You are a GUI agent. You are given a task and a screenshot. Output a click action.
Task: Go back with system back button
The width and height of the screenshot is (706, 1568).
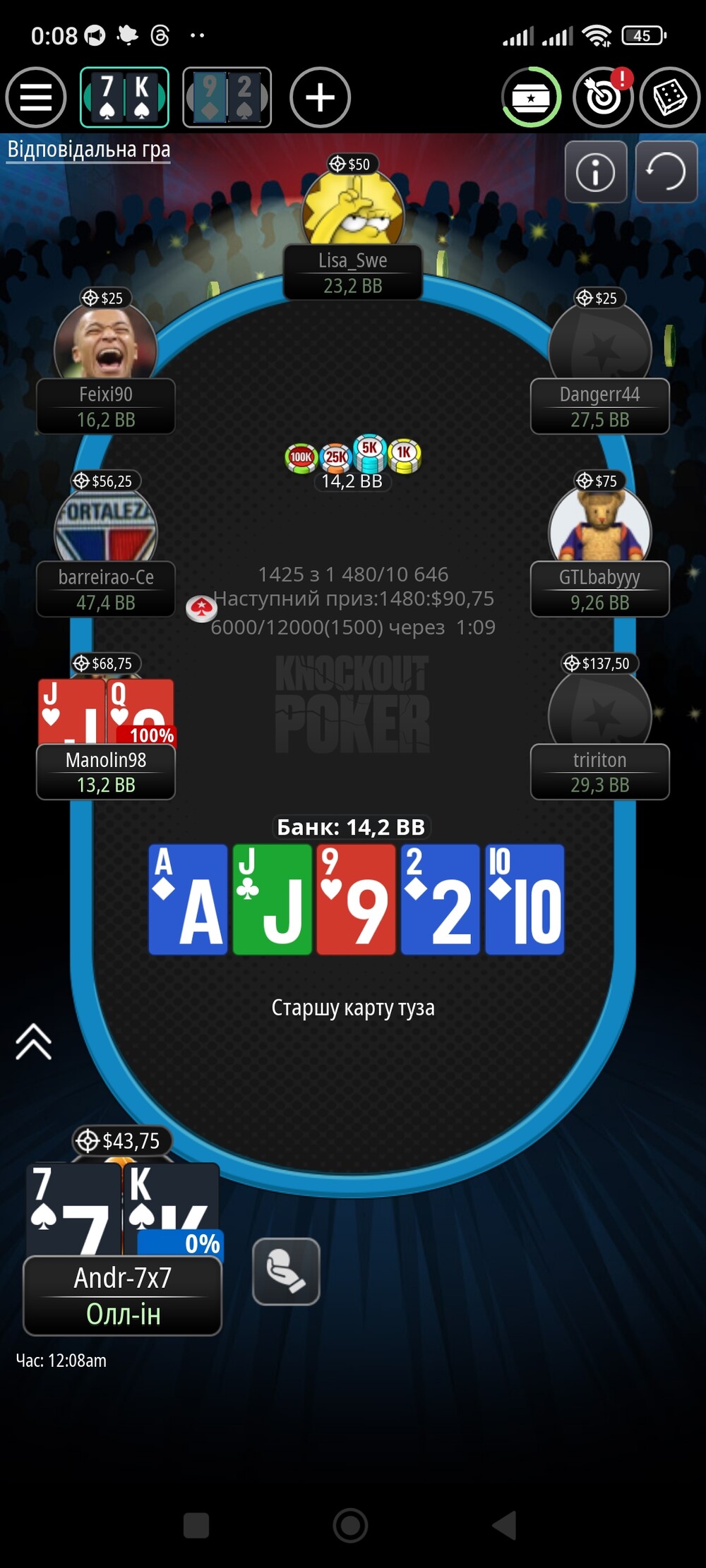tap(504, 1525)
